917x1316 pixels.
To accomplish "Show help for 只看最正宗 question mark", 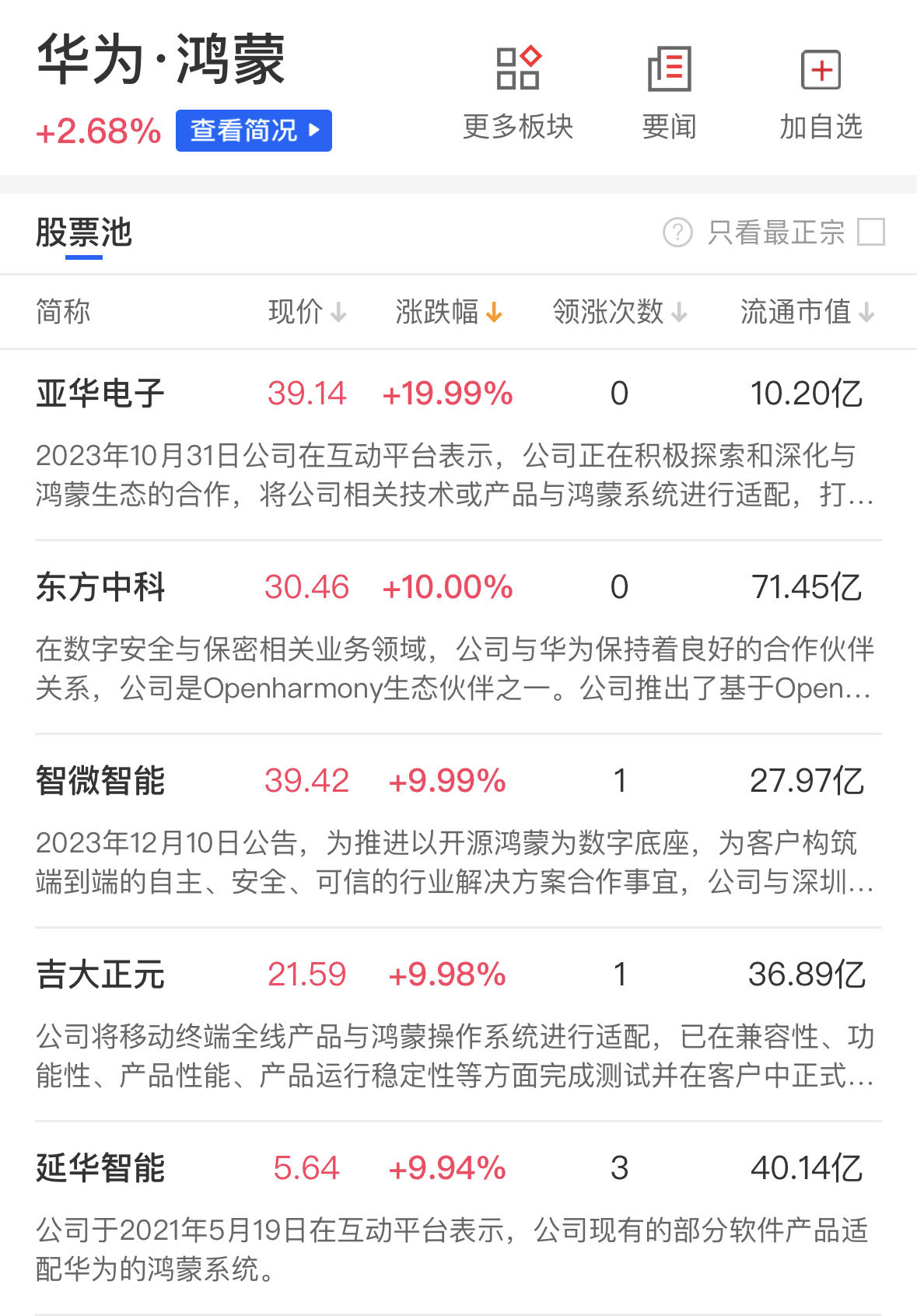I will pos(677,232).
